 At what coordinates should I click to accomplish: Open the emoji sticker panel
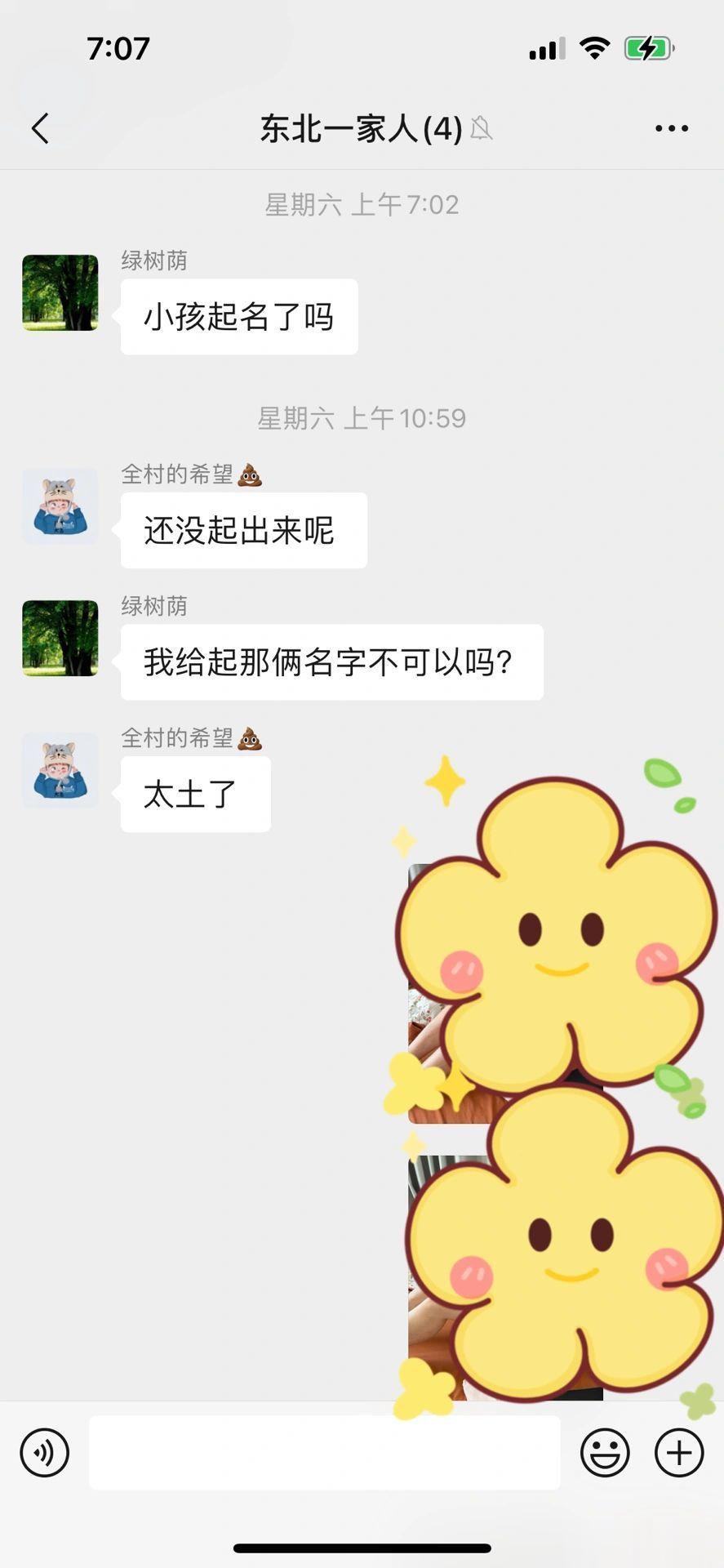605,1452
